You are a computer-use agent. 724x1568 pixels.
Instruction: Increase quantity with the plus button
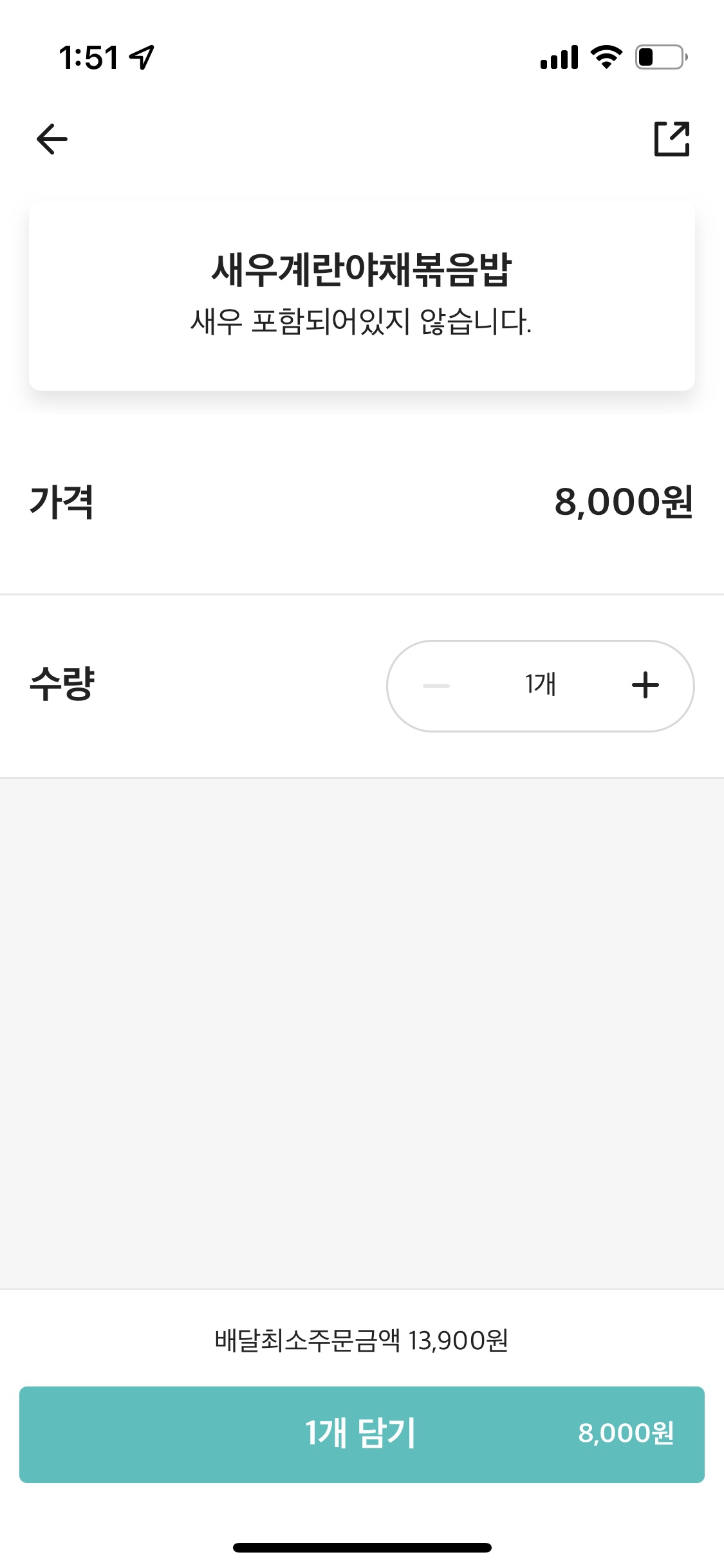pos(645,685)
